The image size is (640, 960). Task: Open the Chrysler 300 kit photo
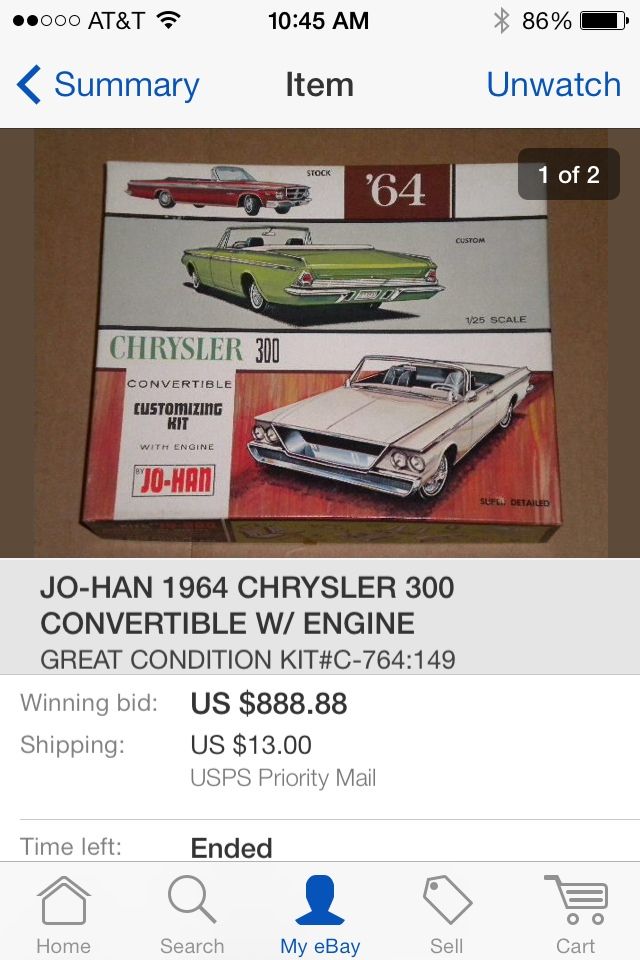pos(322,340)
